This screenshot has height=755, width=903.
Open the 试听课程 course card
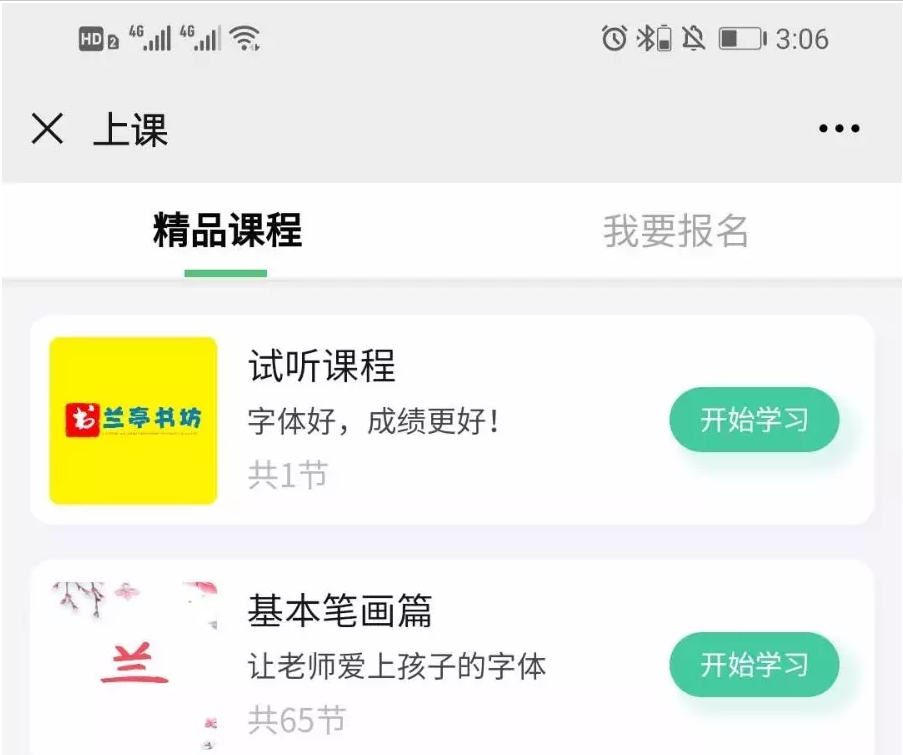[400, 420]
